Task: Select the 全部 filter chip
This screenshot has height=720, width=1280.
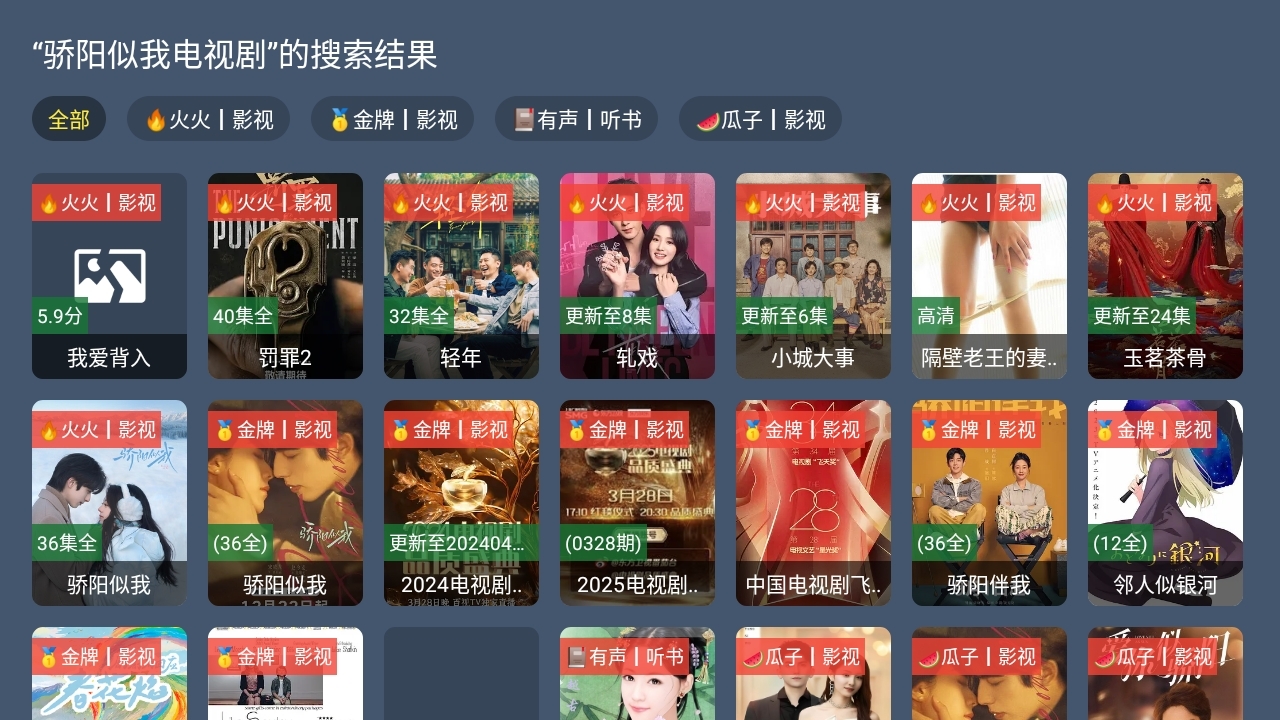Action: [69, 119]
